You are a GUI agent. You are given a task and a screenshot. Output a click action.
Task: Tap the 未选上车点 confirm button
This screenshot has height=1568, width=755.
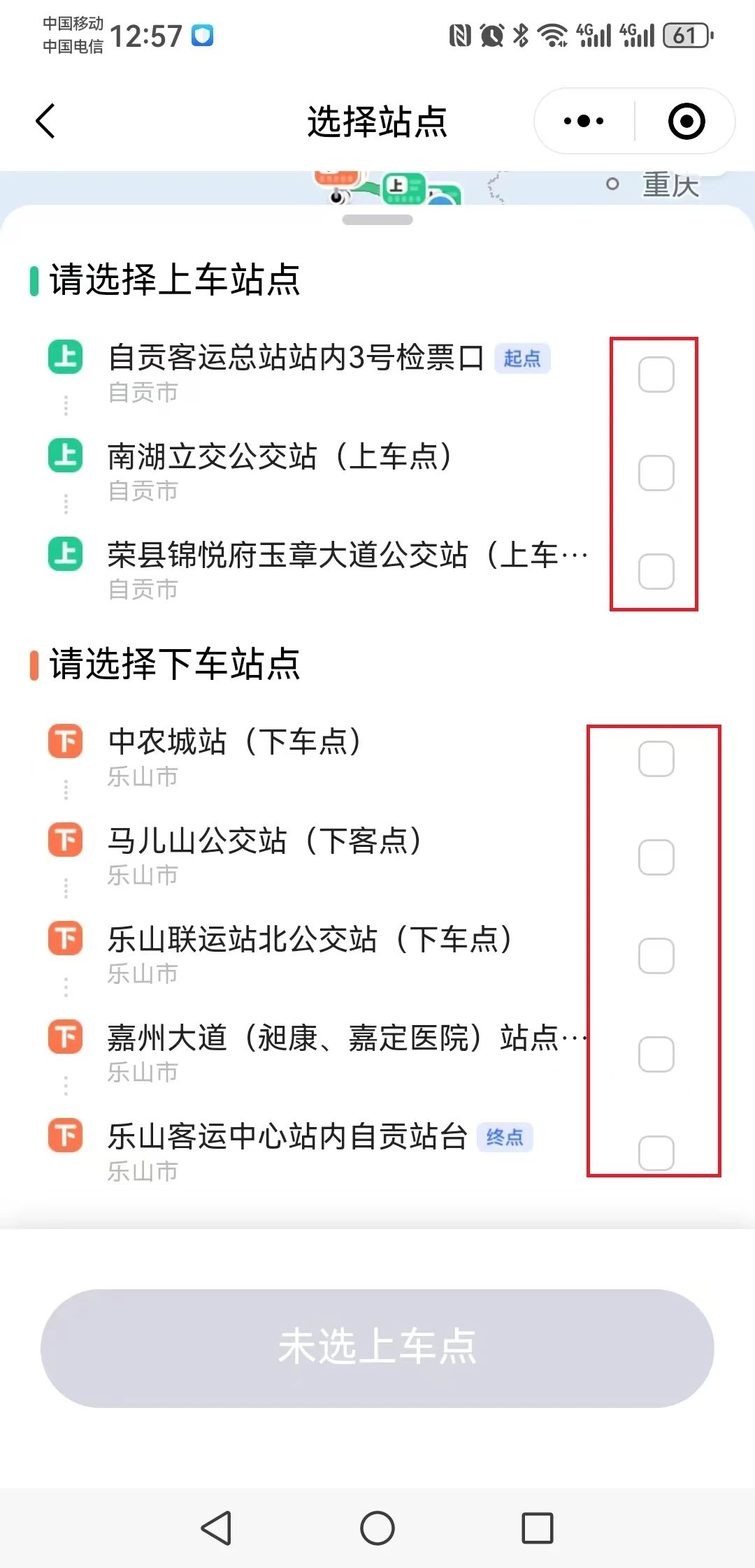tap(377, 1348)
